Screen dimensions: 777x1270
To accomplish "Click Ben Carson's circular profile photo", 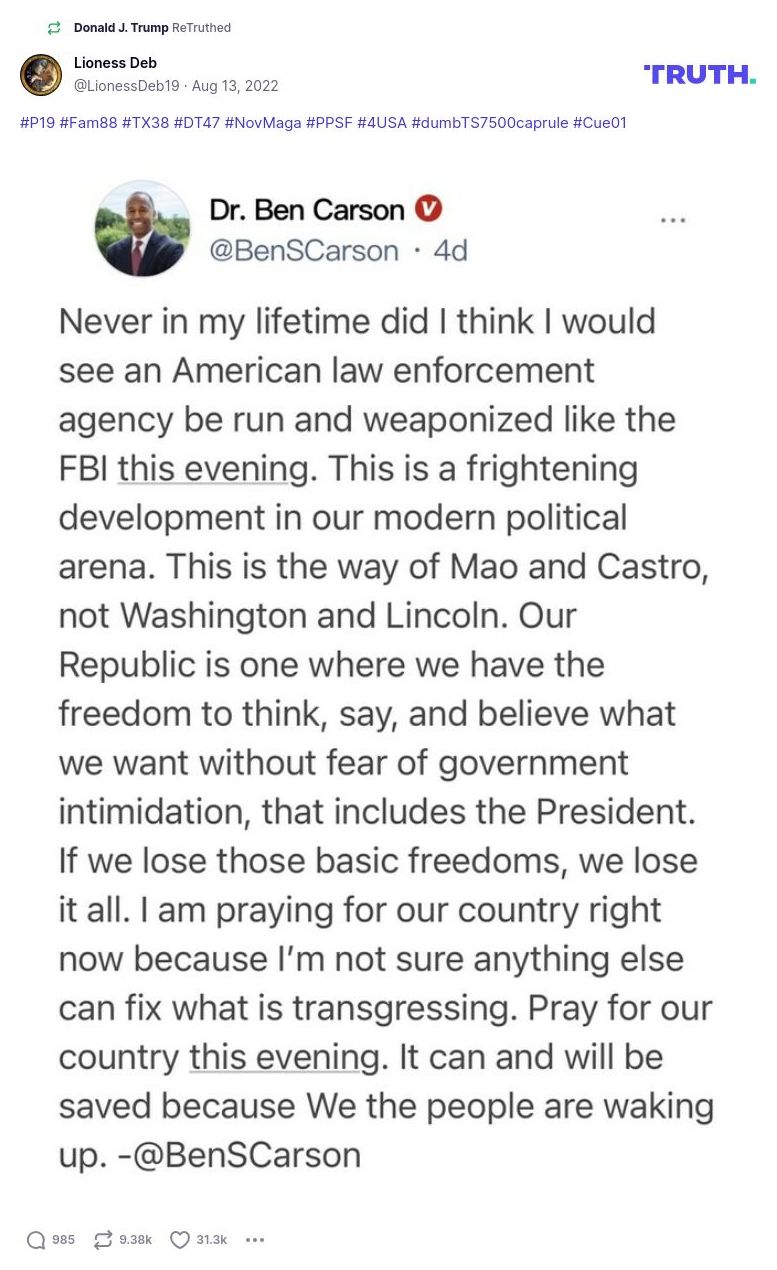I will point(142,228).
